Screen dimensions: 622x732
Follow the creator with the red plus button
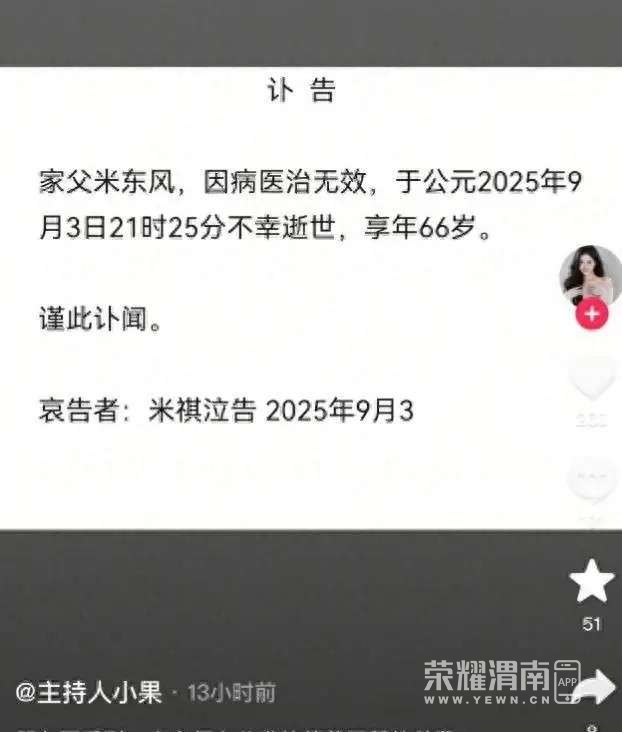click(592, 314)
